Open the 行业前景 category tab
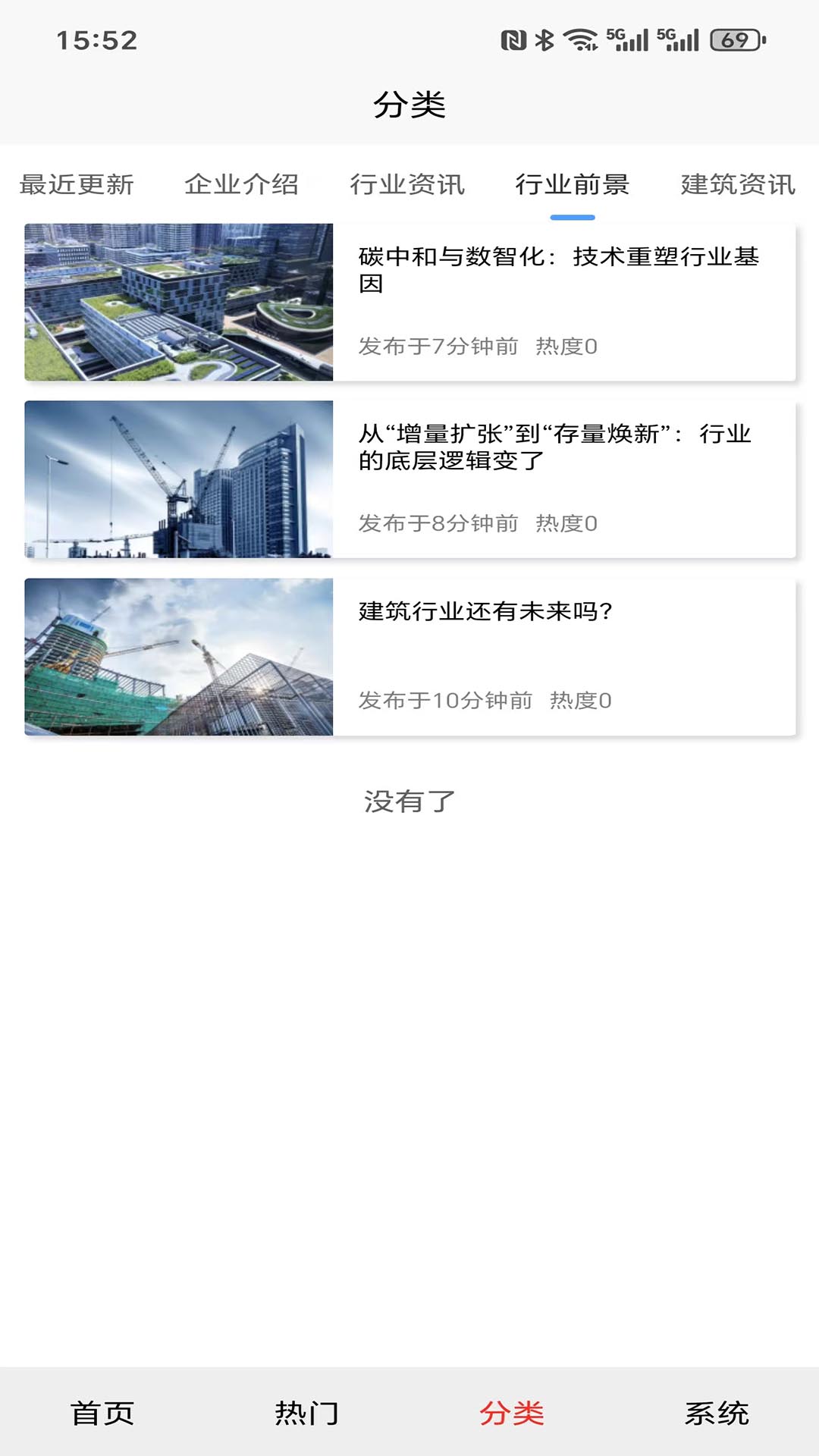 tap(574, 184)
